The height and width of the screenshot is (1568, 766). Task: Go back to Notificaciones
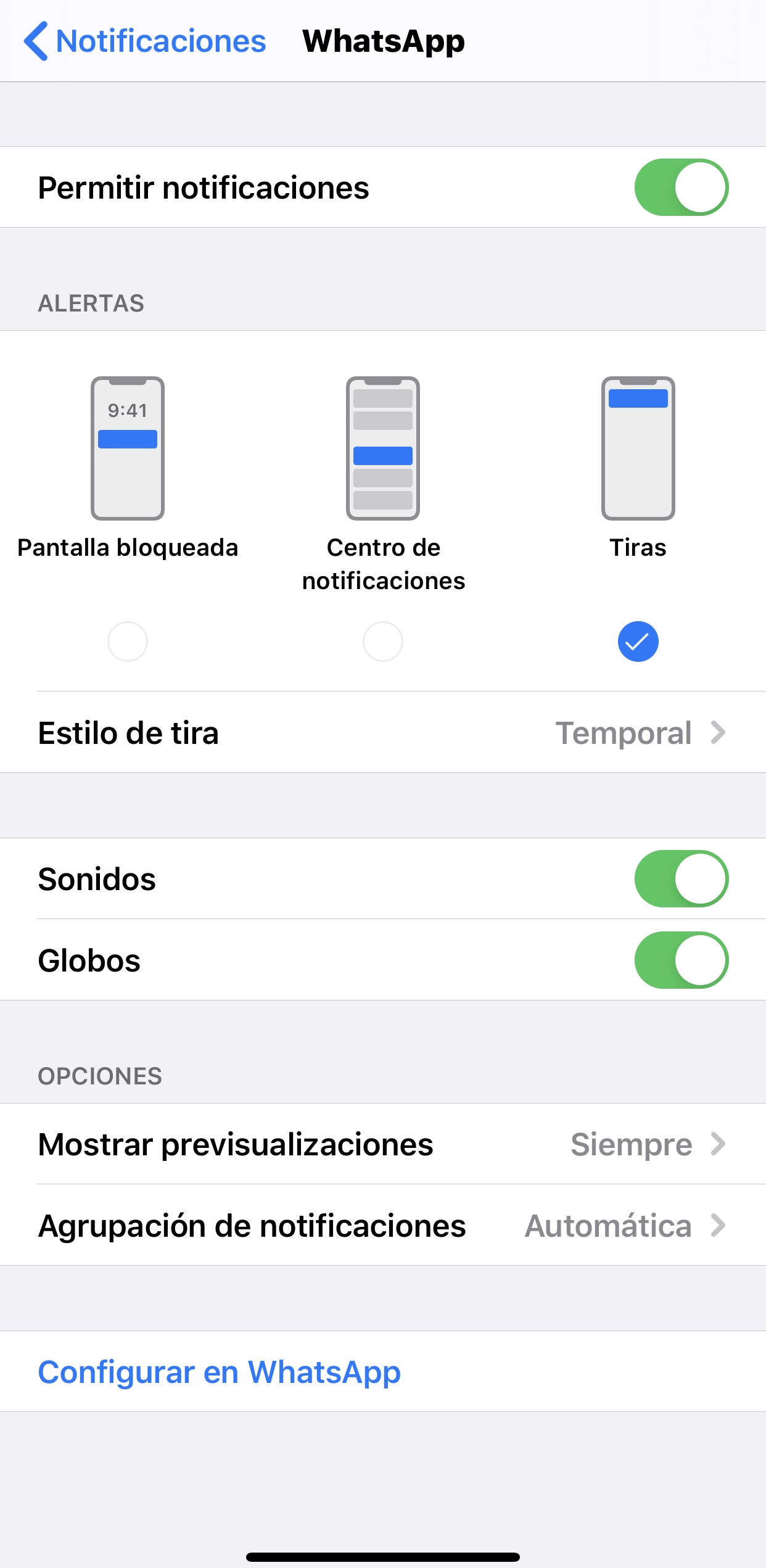pos(145,41)
